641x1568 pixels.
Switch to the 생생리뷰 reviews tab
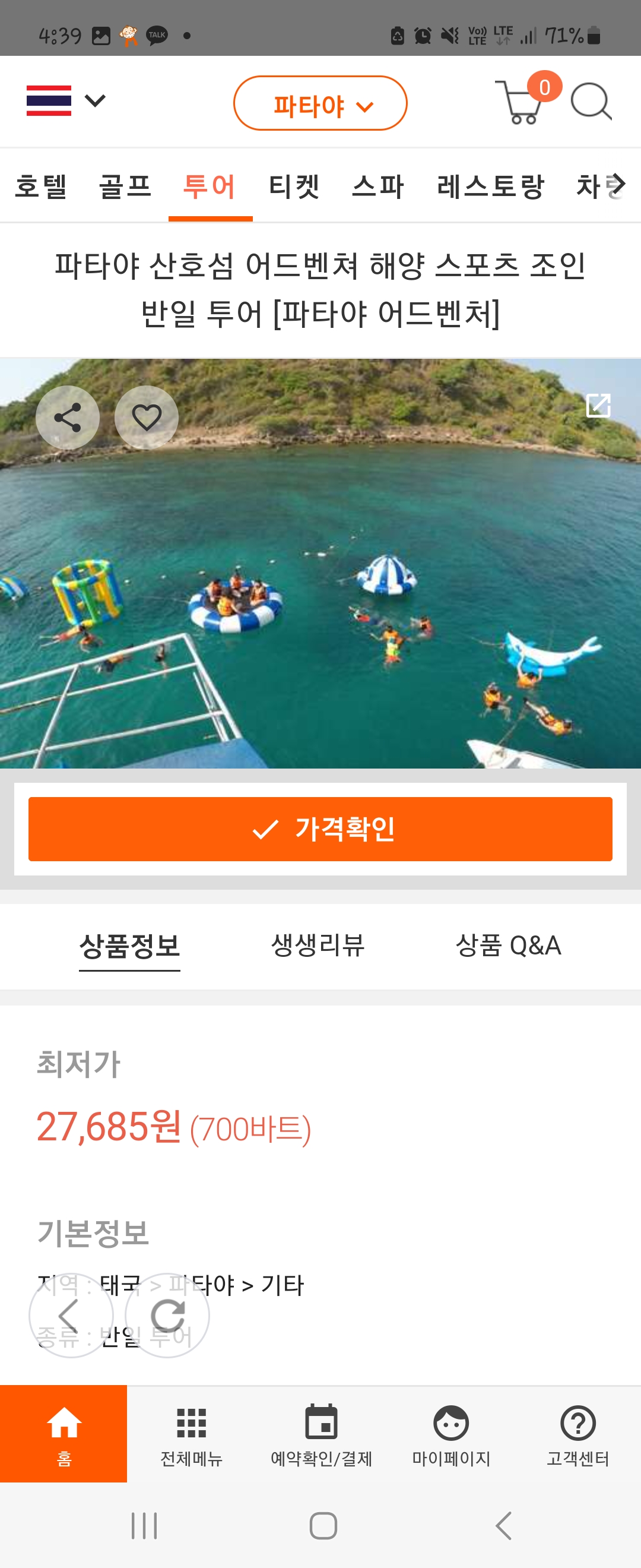pyautogui.click(x=318, y=946)
